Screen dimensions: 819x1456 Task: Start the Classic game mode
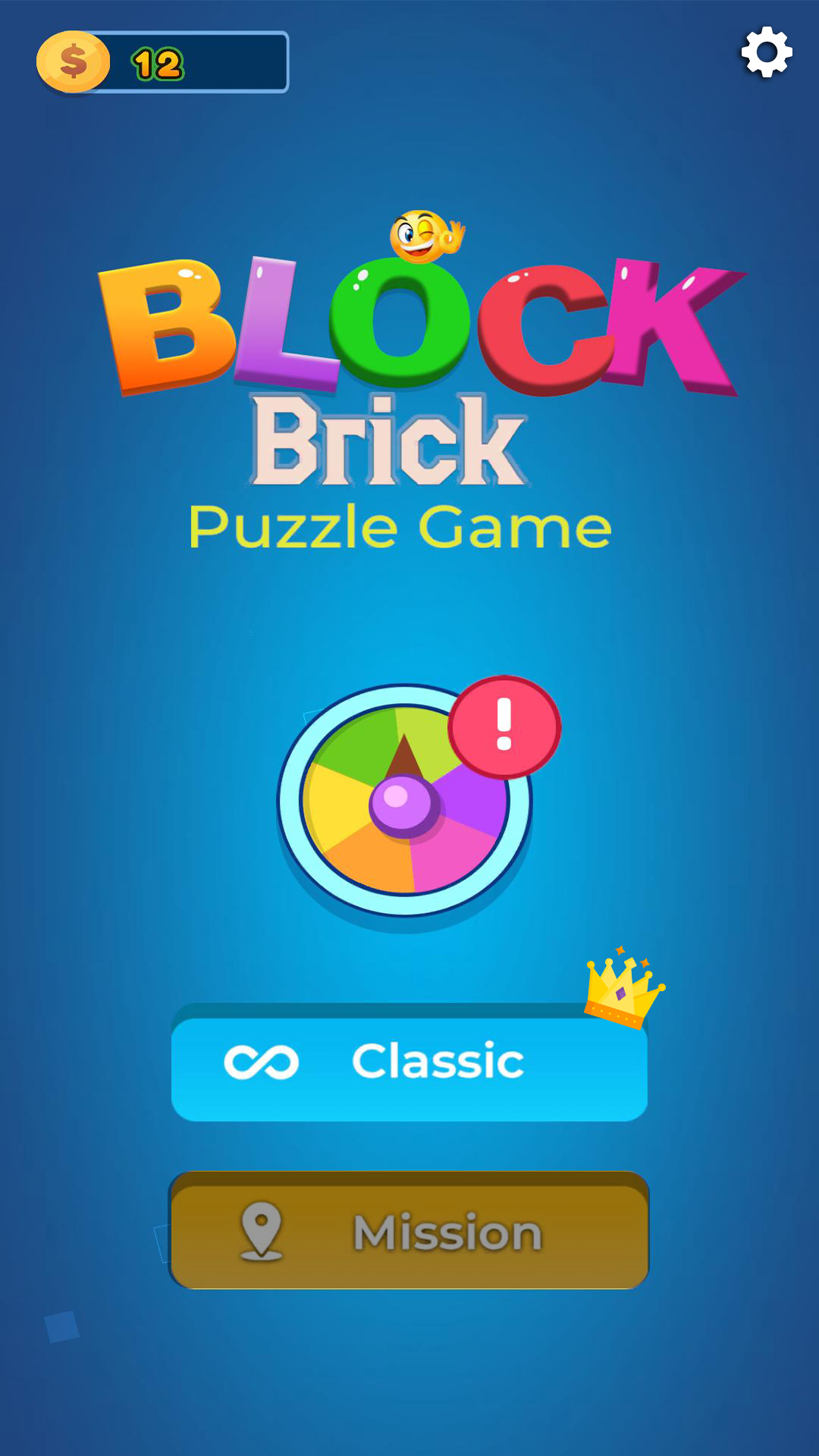point(409,1063)
